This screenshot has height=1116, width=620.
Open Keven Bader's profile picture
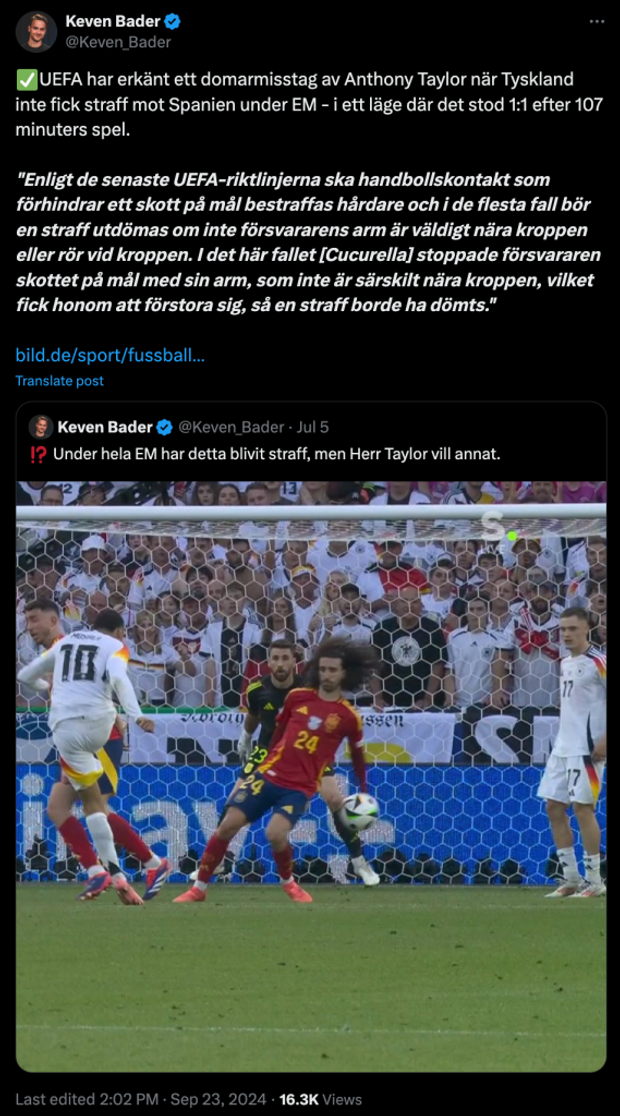pyautogui.click(x=36, y=32)
